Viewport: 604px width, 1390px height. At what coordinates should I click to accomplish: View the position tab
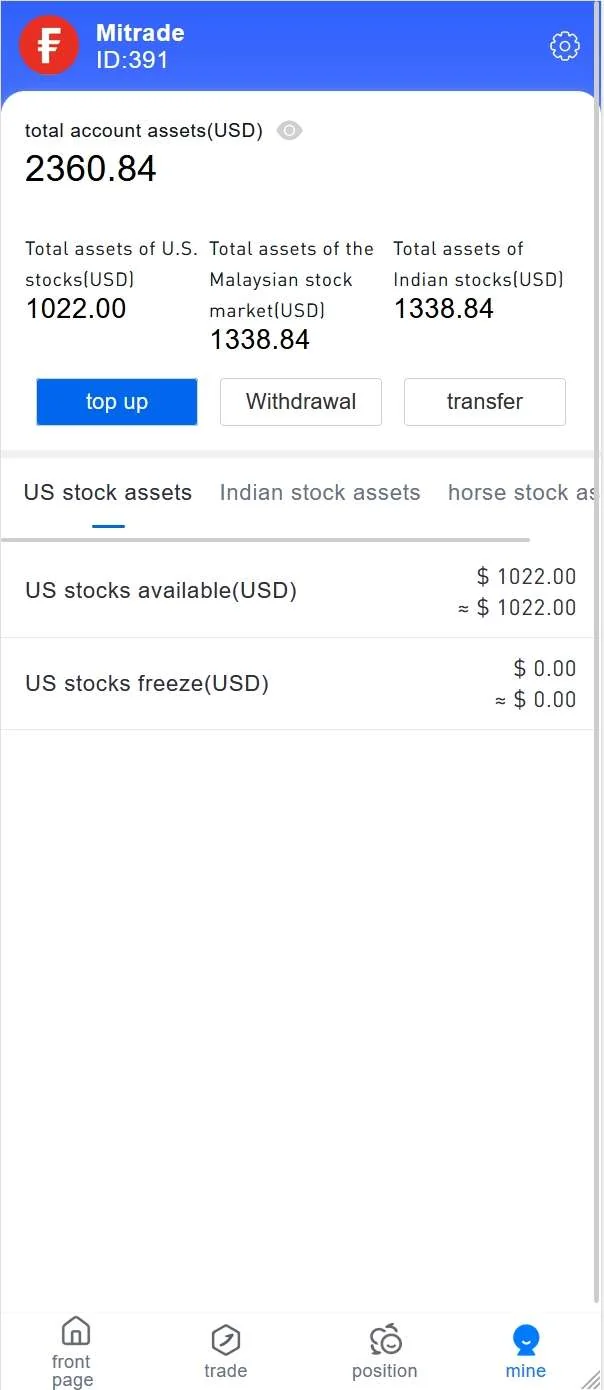coord(385,1351)
